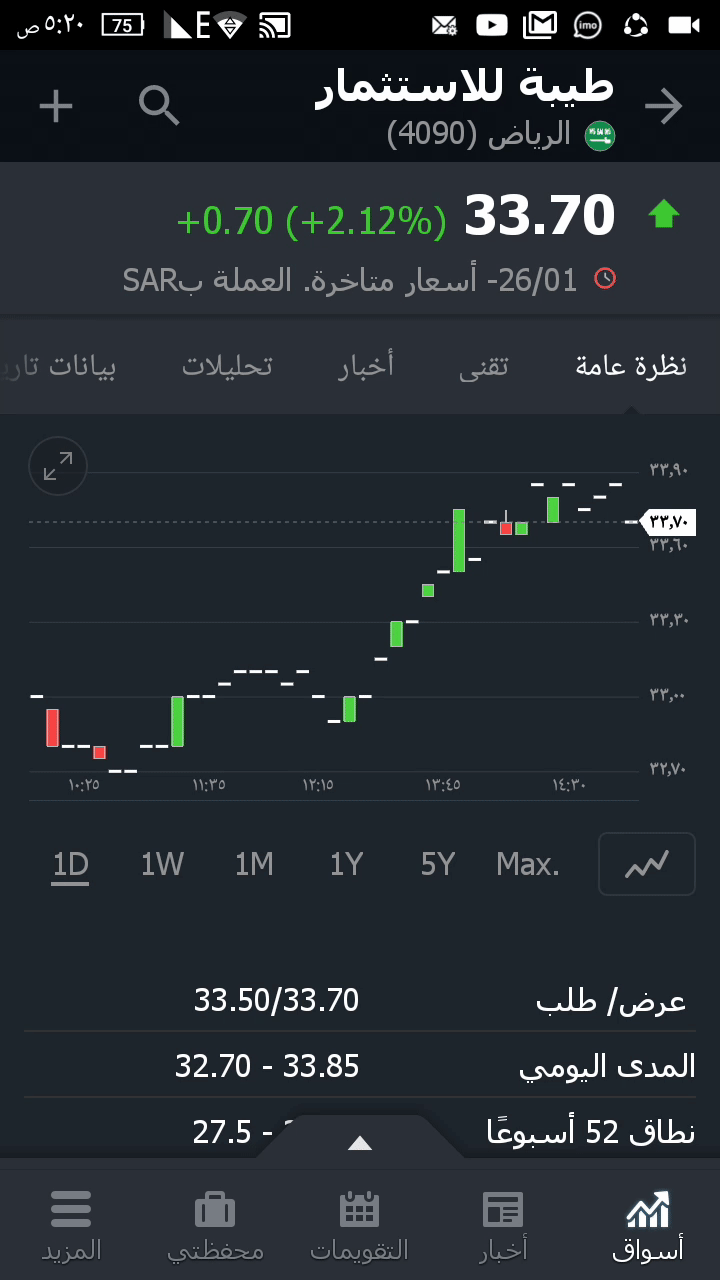Select the 1D chart range
720x1280 pixels.
tap(71, 864)
